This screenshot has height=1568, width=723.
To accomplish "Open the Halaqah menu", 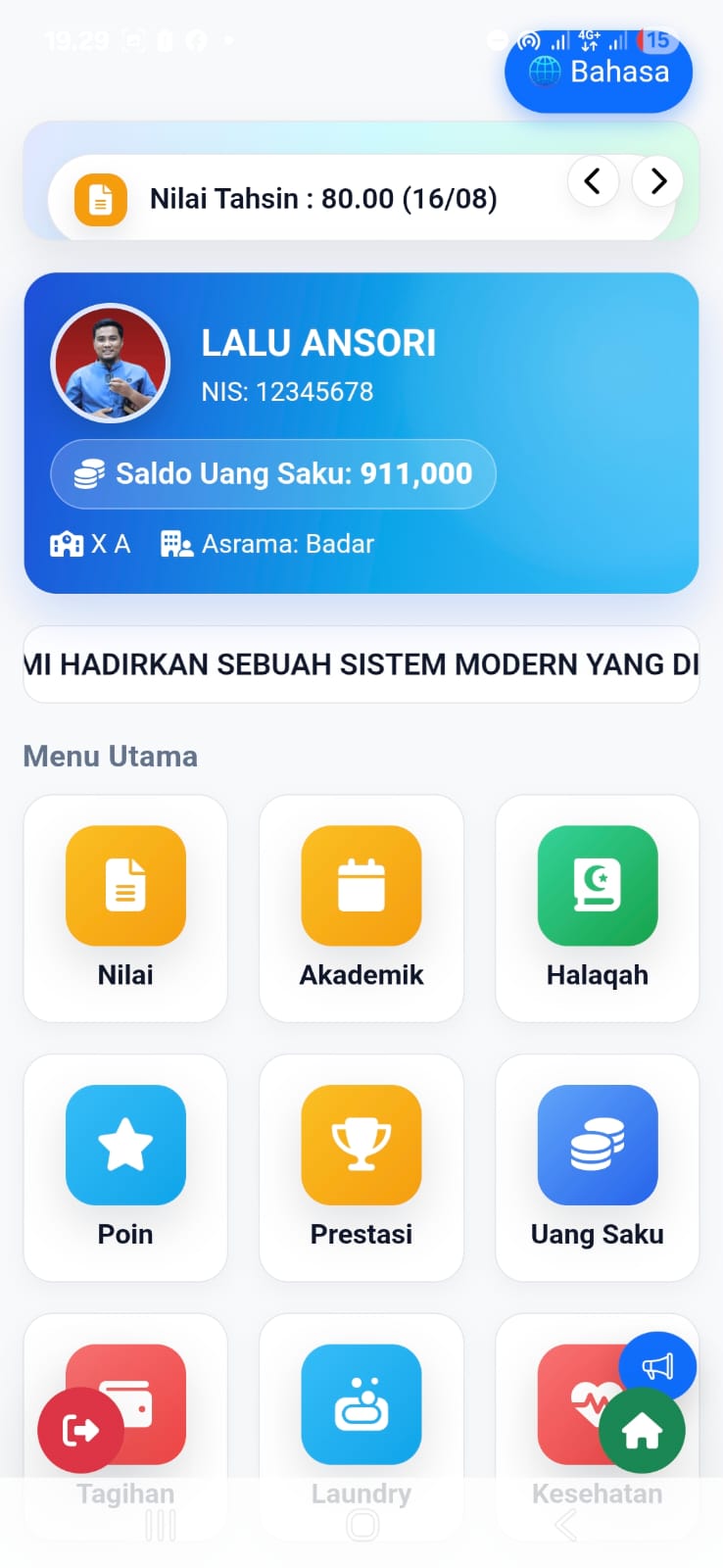I will pos(597,906).
